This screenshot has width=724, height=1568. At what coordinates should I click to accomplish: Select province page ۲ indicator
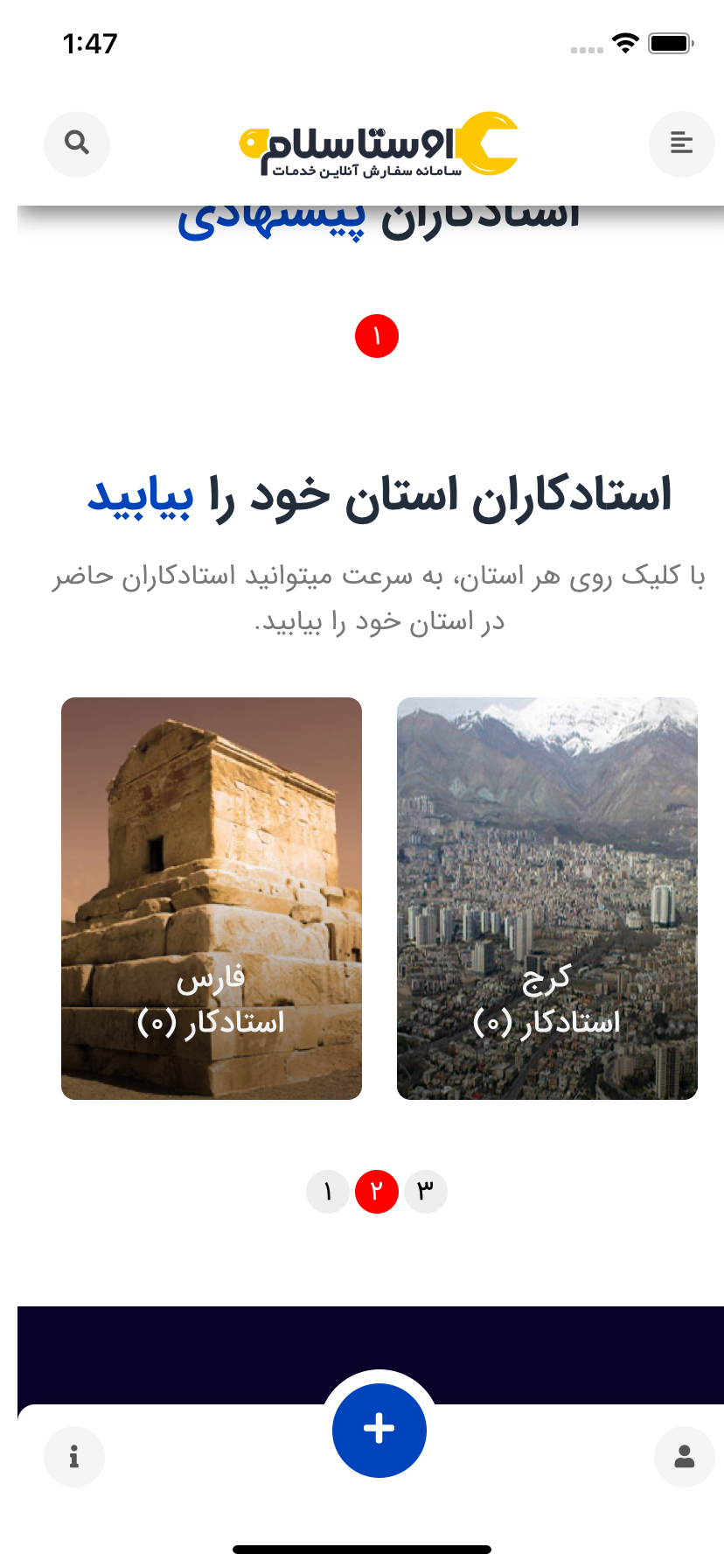[377, 1192]
